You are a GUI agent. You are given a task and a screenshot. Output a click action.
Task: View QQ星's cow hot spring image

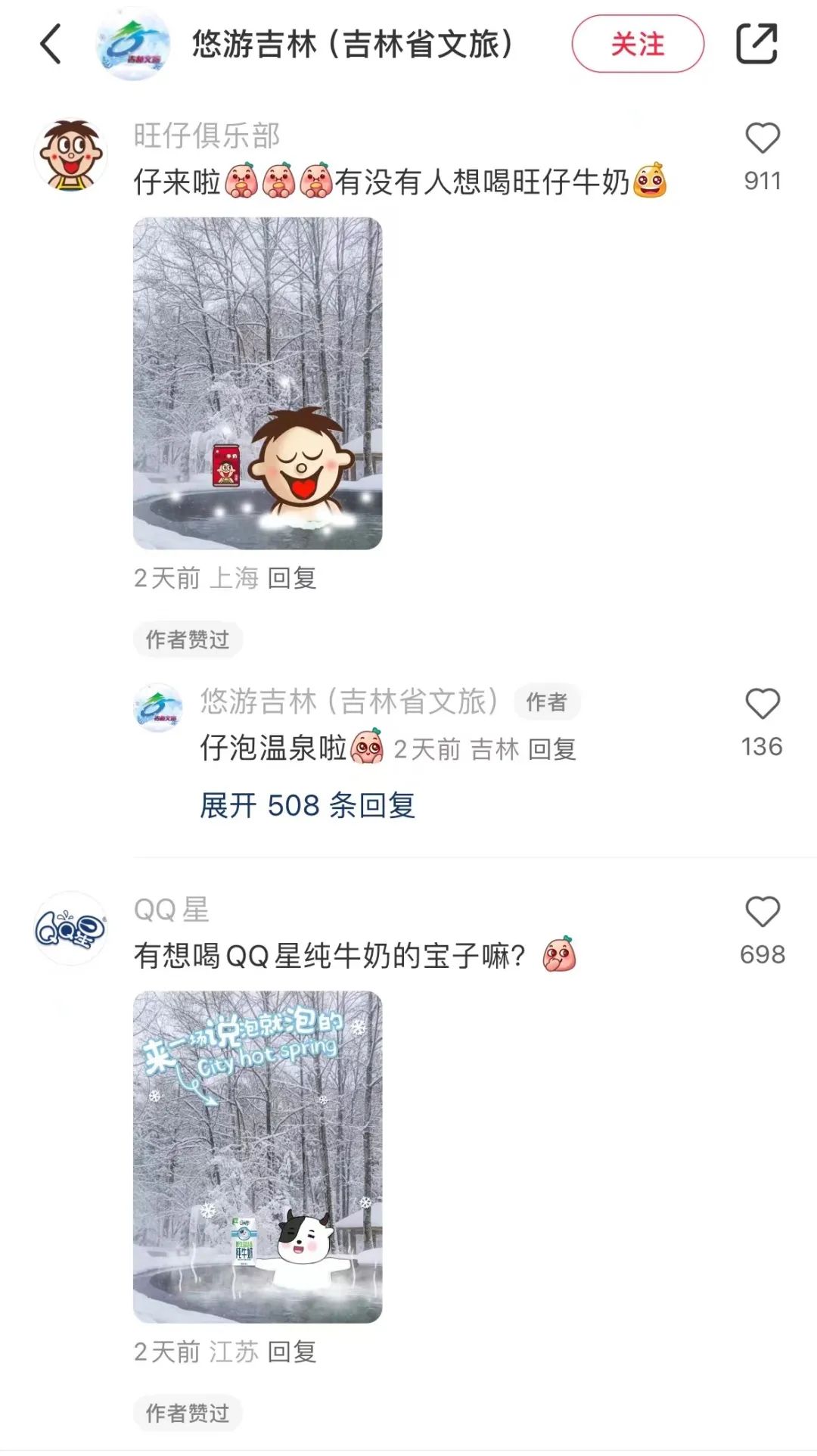[258, 1156]
